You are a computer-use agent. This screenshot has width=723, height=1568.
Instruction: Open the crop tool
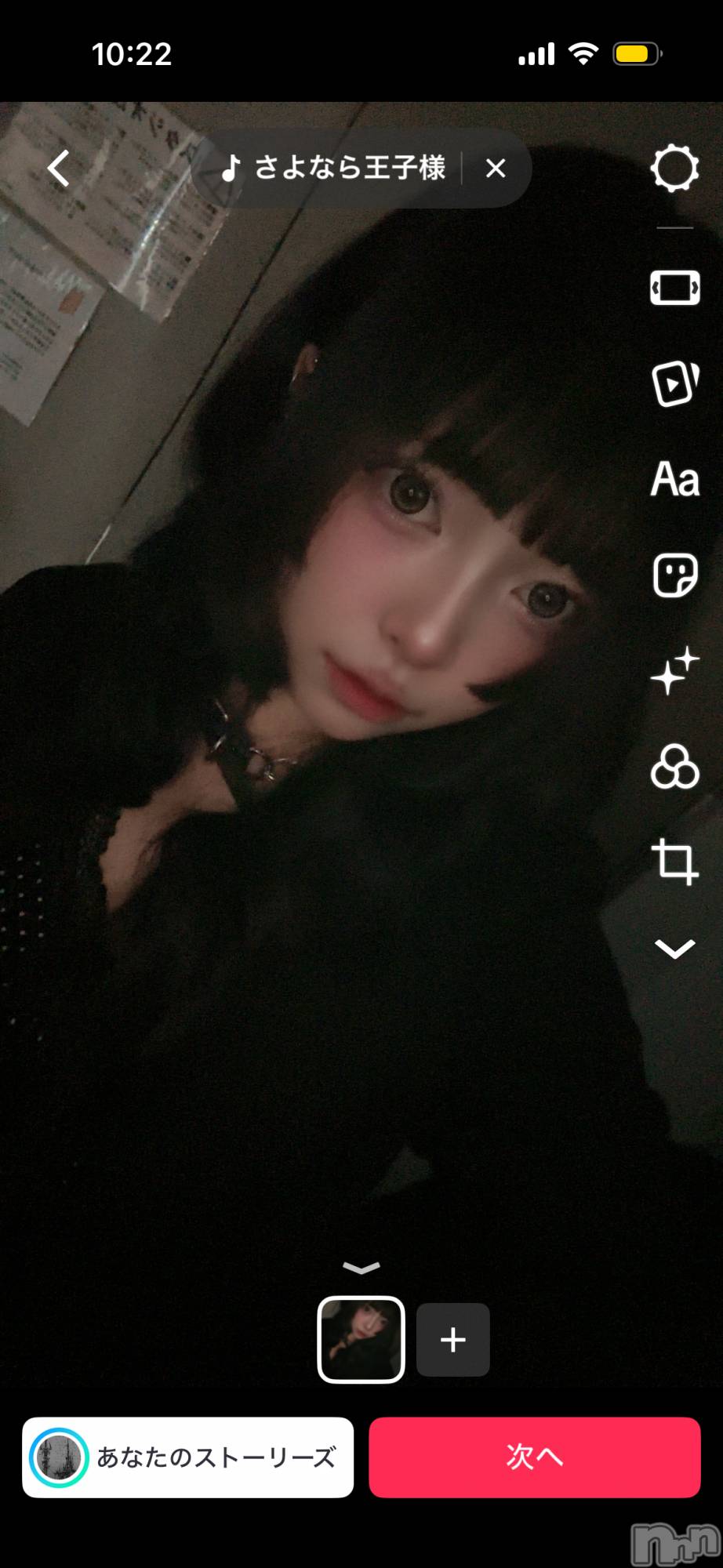pos(674,862)
